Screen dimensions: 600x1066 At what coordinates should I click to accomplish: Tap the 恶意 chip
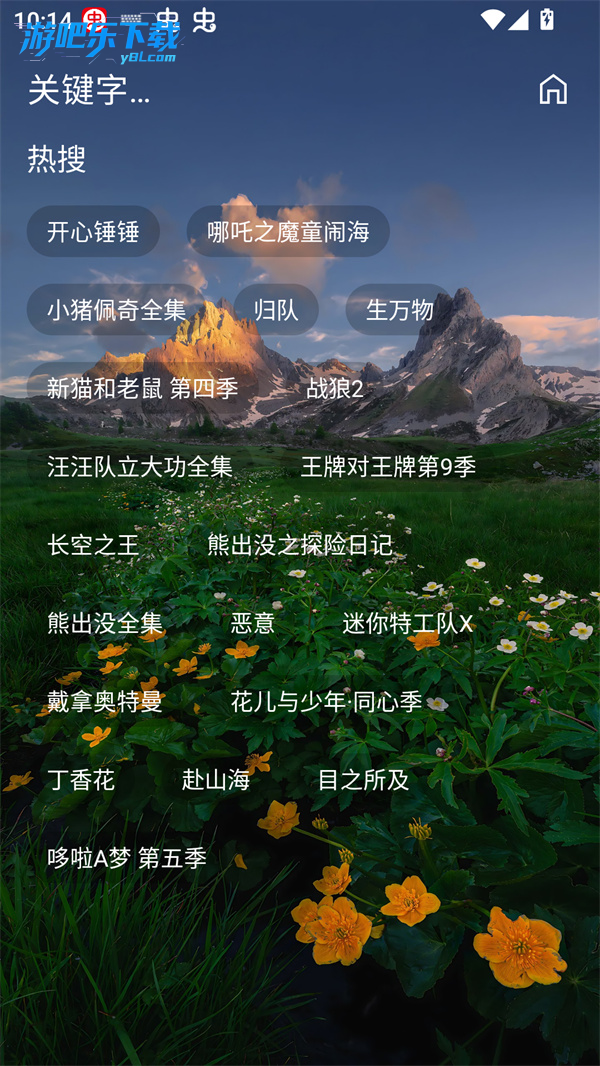(x=253, y=623)
